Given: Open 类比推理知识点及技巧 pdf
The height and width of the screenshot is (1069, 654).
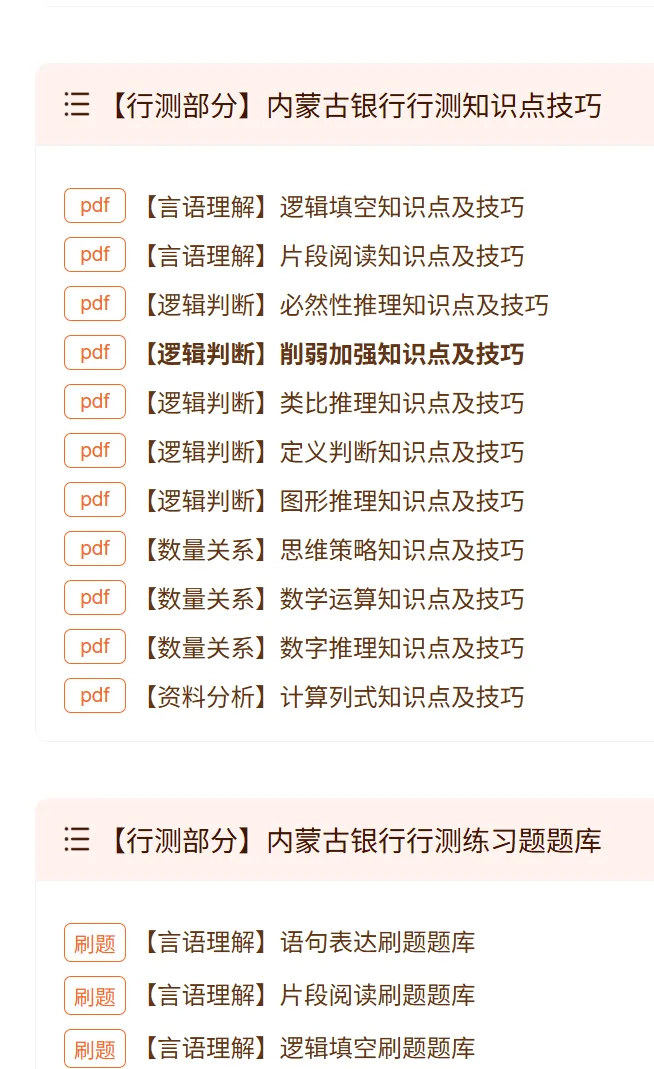Looking at the screenshot, I should click(333, 403).
